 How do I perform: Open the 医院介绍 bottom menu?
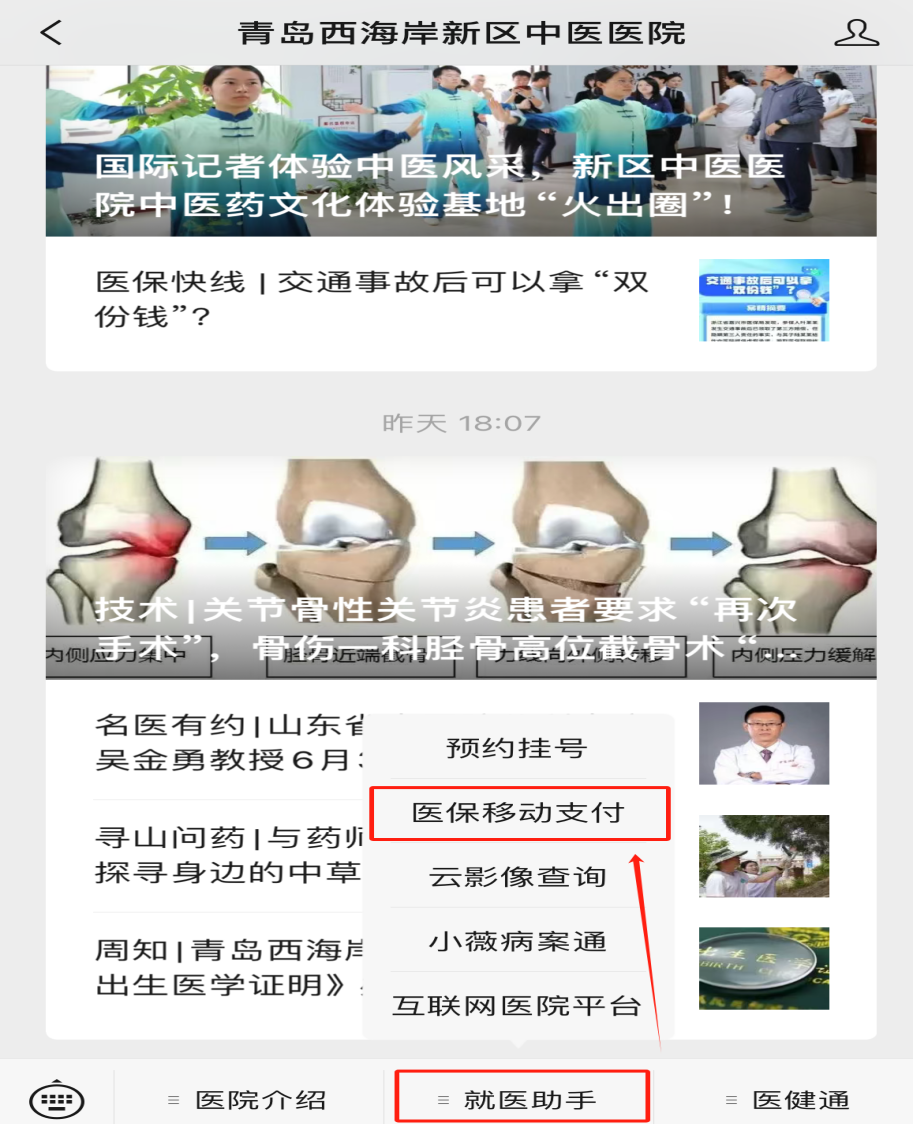248,1100
